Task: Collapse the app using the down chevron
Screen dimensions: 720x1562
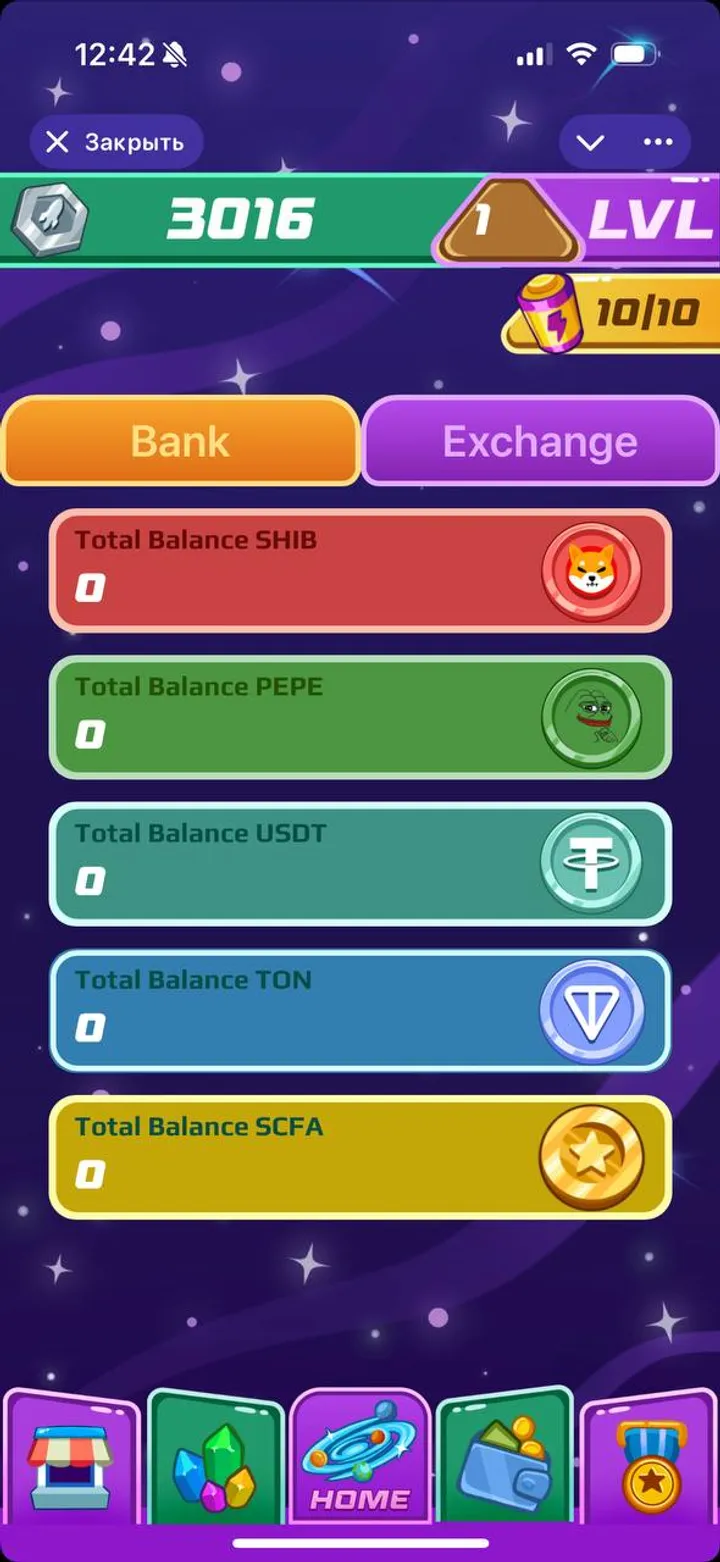Action: 590,142
